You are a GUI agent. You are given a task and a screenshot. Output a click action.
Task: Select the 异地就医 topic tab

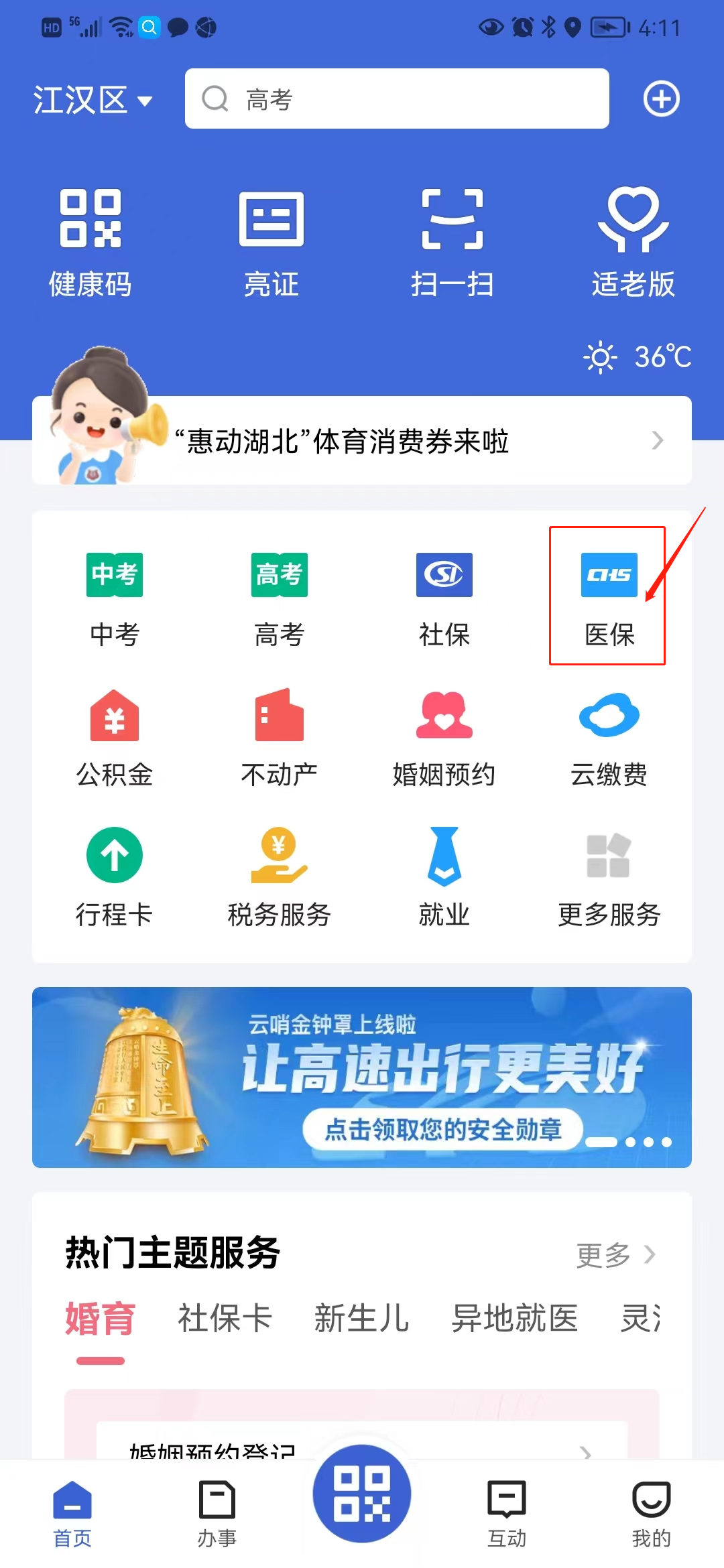(x=514, y=1319)
